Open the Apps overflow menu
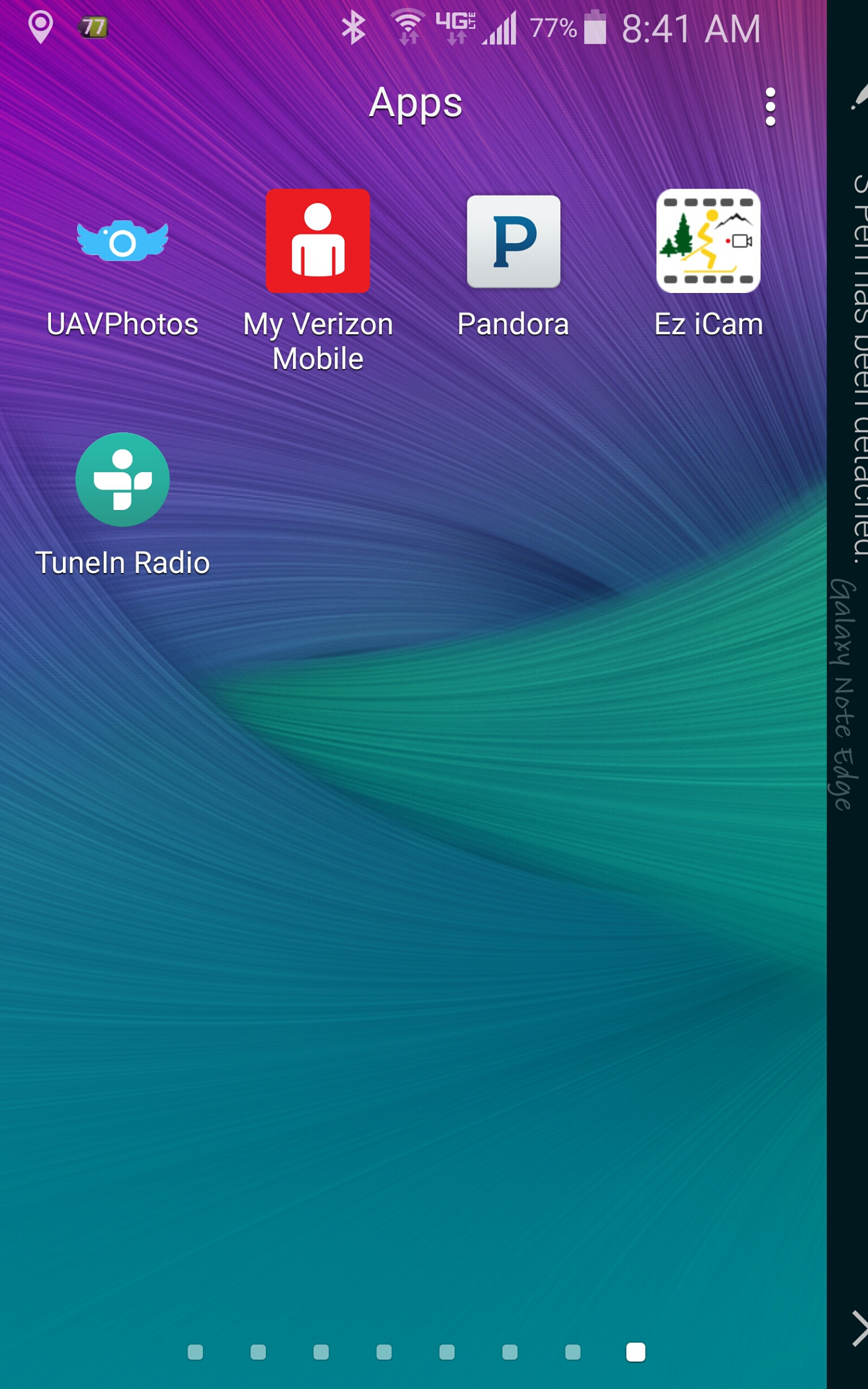868x1389 pixels. (x=770, y=107)
